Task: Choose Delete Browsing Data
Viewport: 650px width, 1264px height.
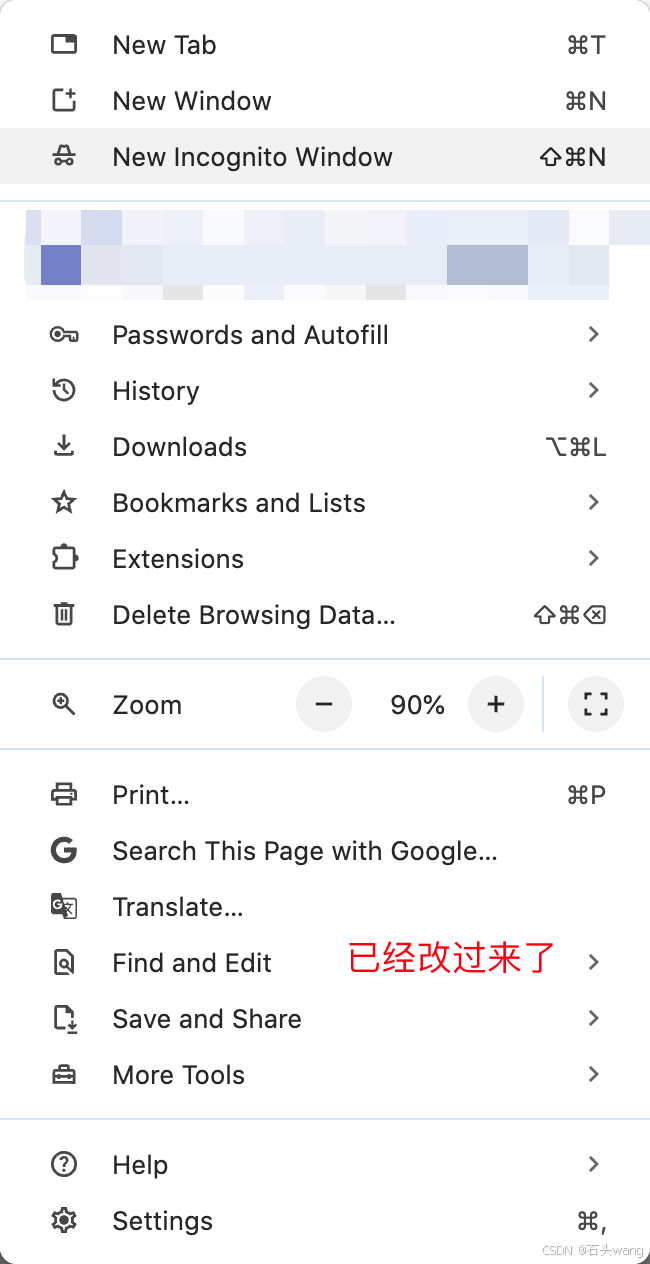Action: tap(253, 615)
